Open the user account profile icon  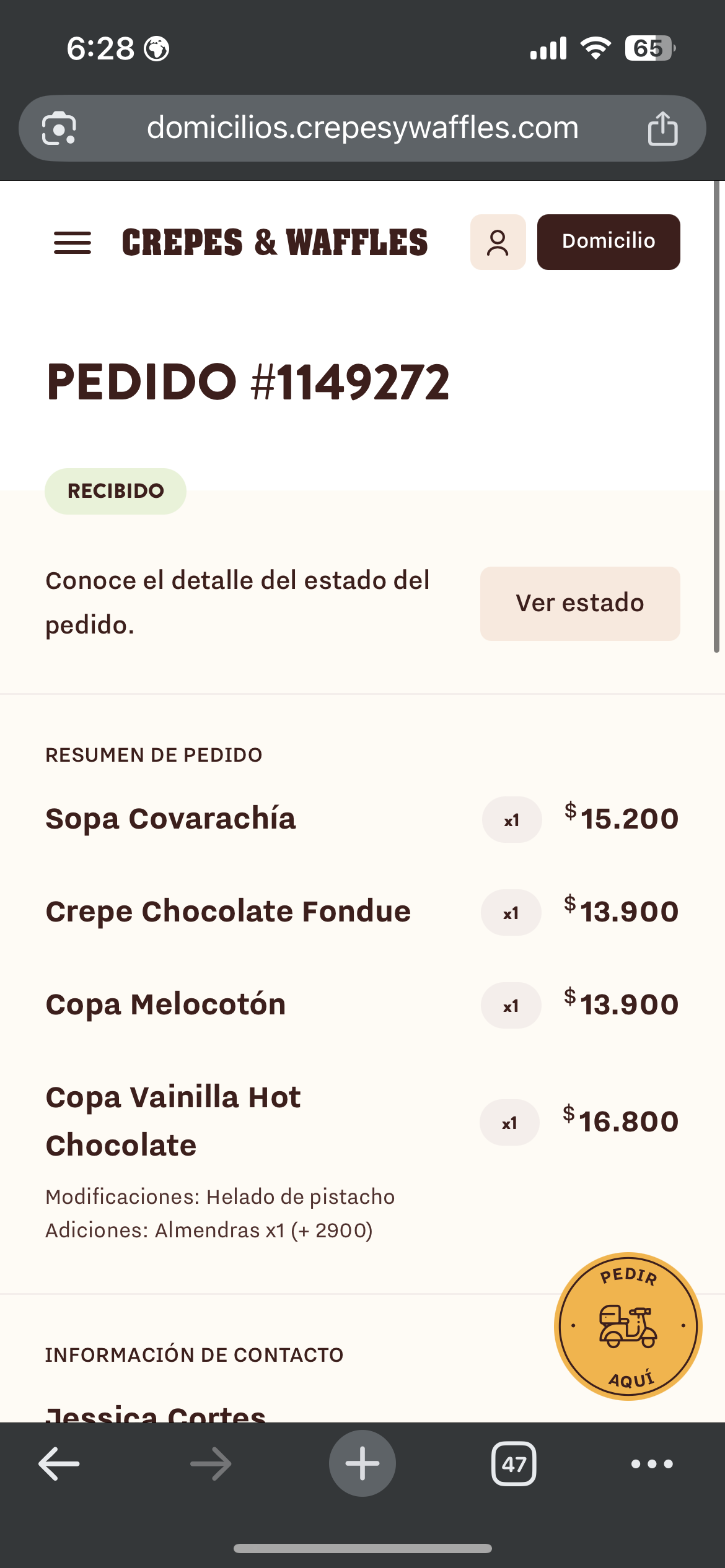tap(498, 242)
